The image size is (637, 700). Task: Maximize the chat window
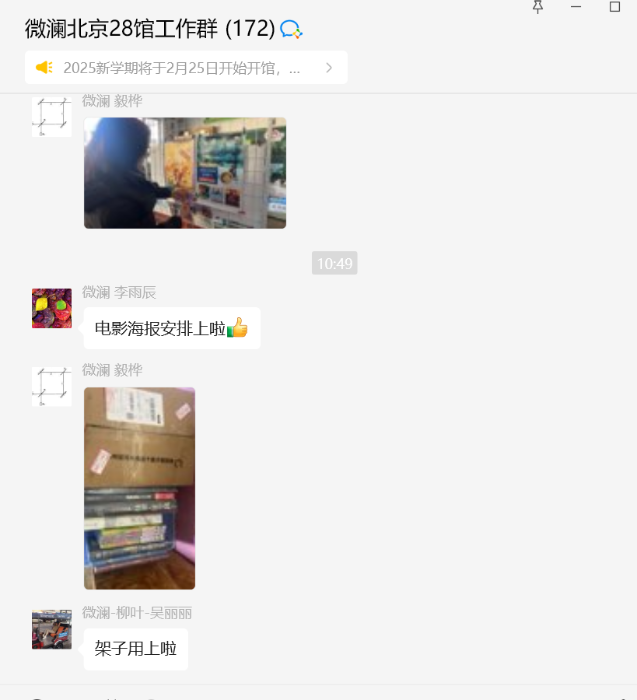coord(614,7)
